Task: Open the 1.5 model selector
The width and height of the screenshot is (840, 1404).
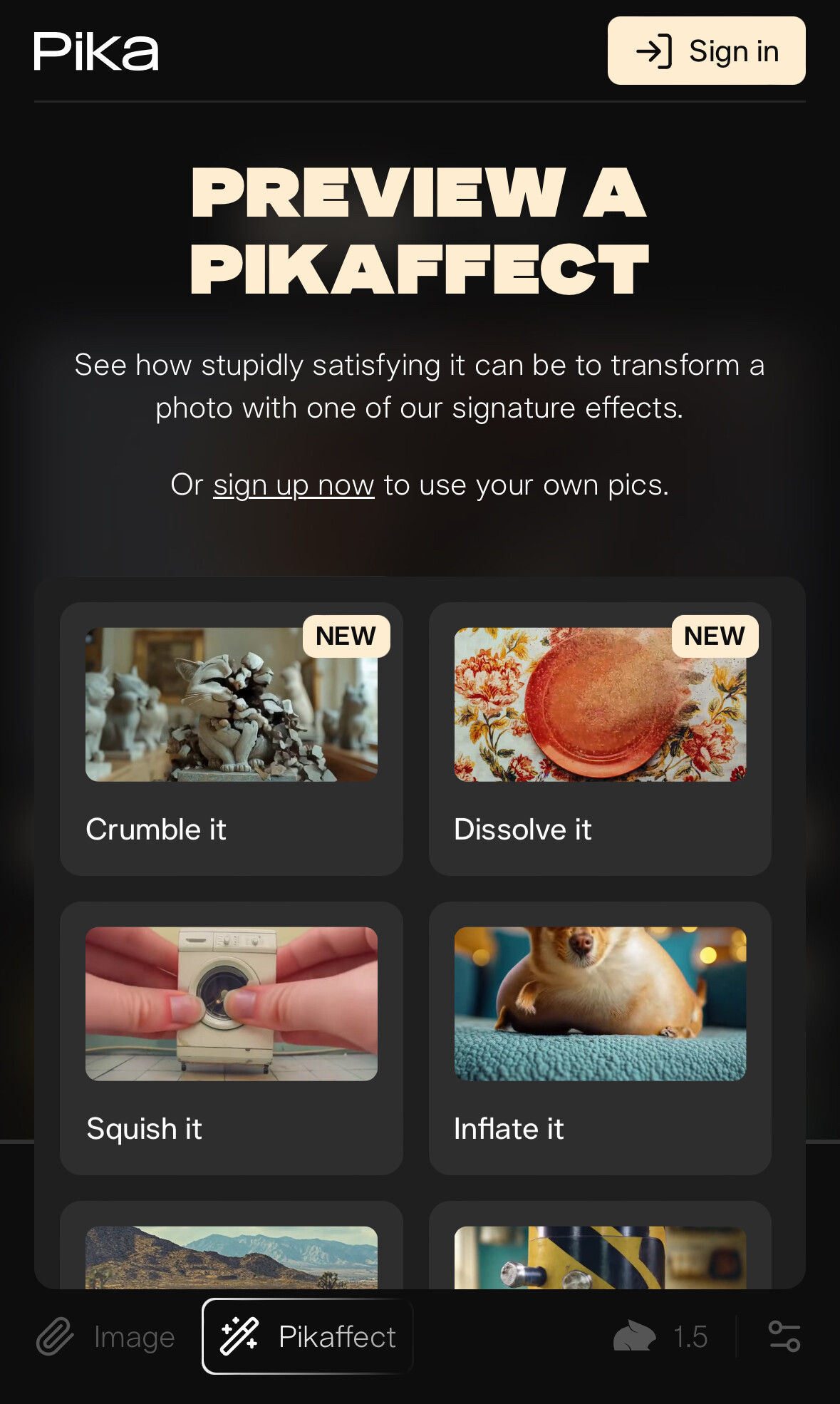Action: (x=660, y=1337)
